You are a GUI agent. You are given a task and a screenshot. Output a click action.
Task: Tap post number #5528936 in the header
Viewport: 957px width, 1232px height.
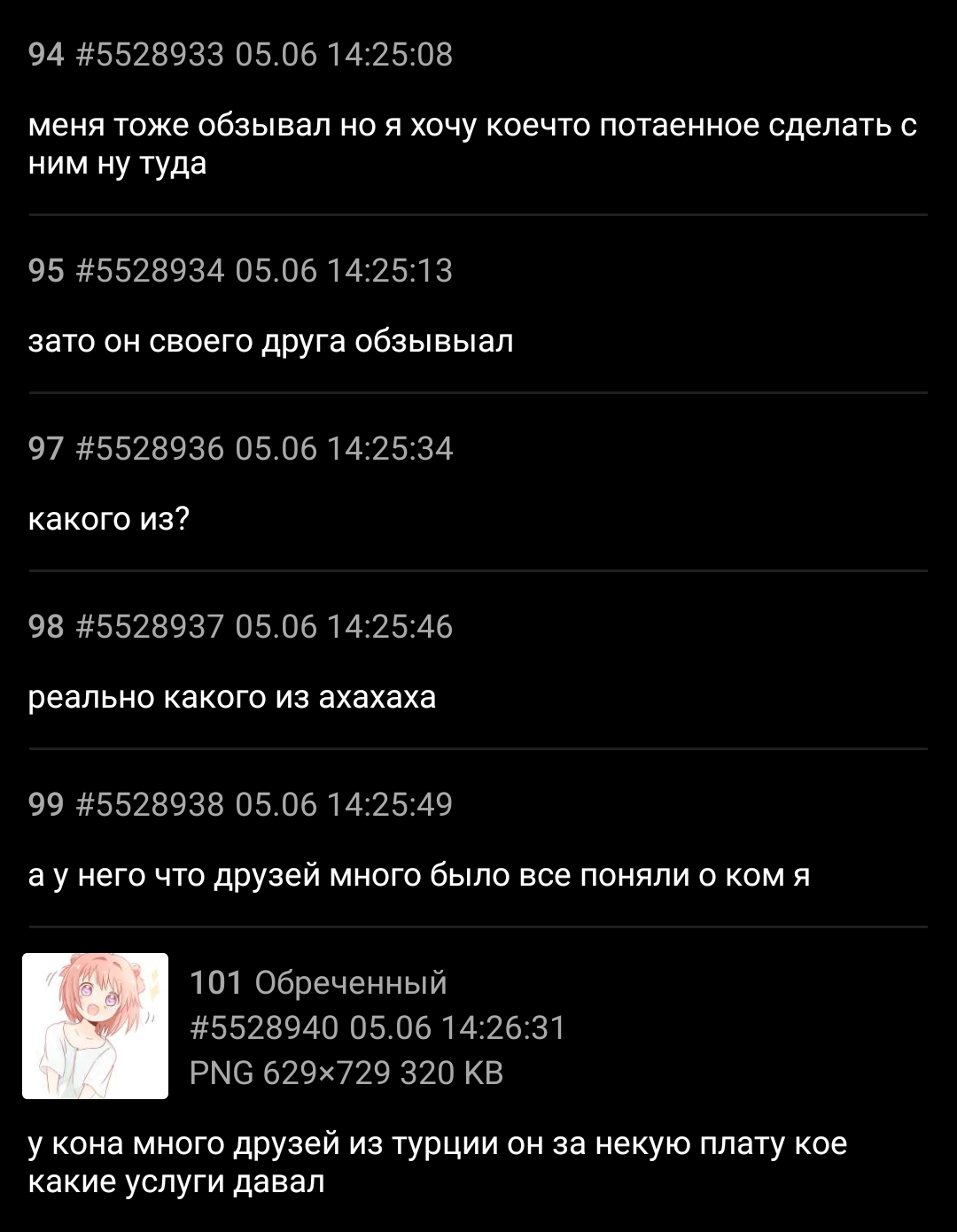[x=151, y=448]
